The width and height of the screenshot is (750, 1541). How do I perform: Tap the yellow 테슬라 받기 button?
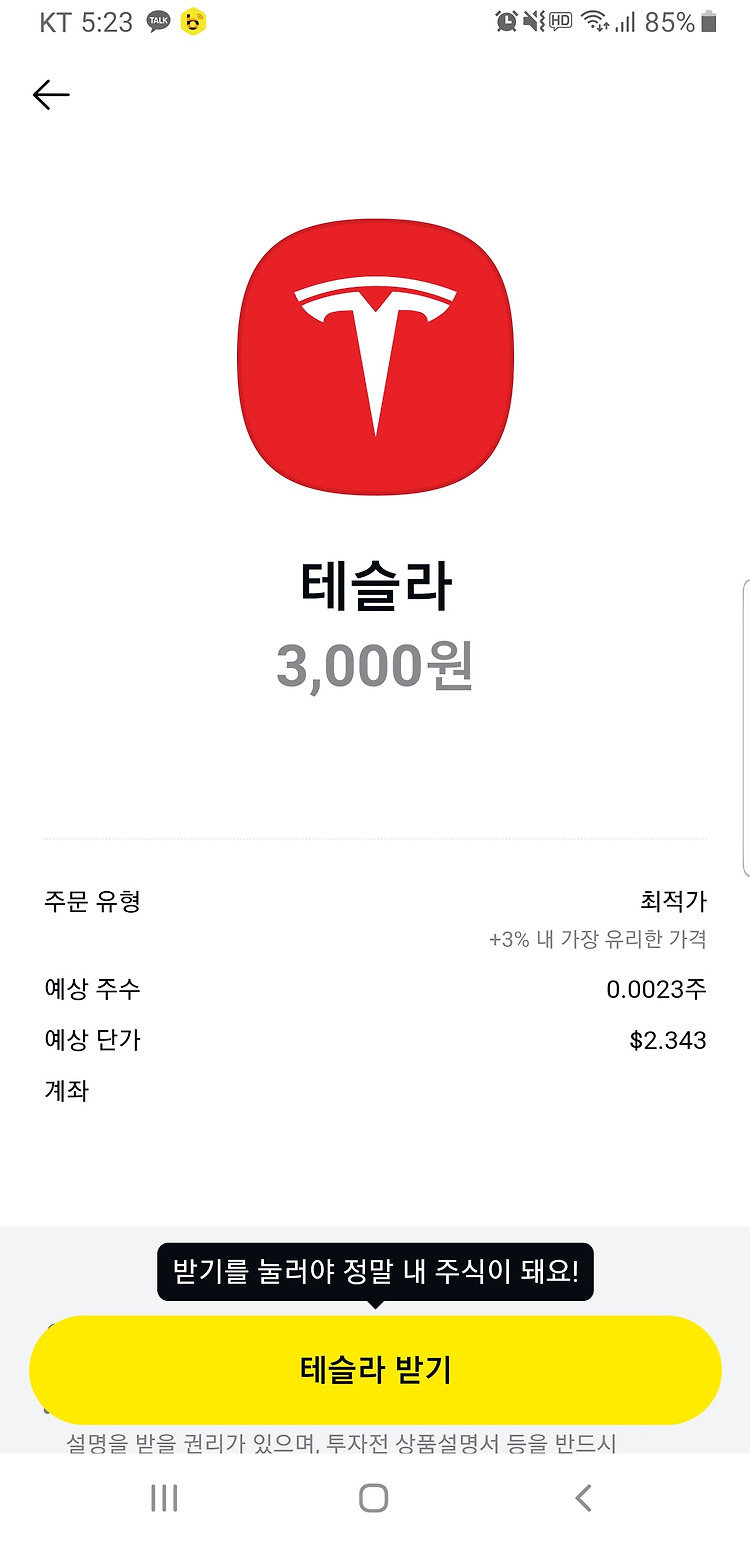tap(375, 1370)
